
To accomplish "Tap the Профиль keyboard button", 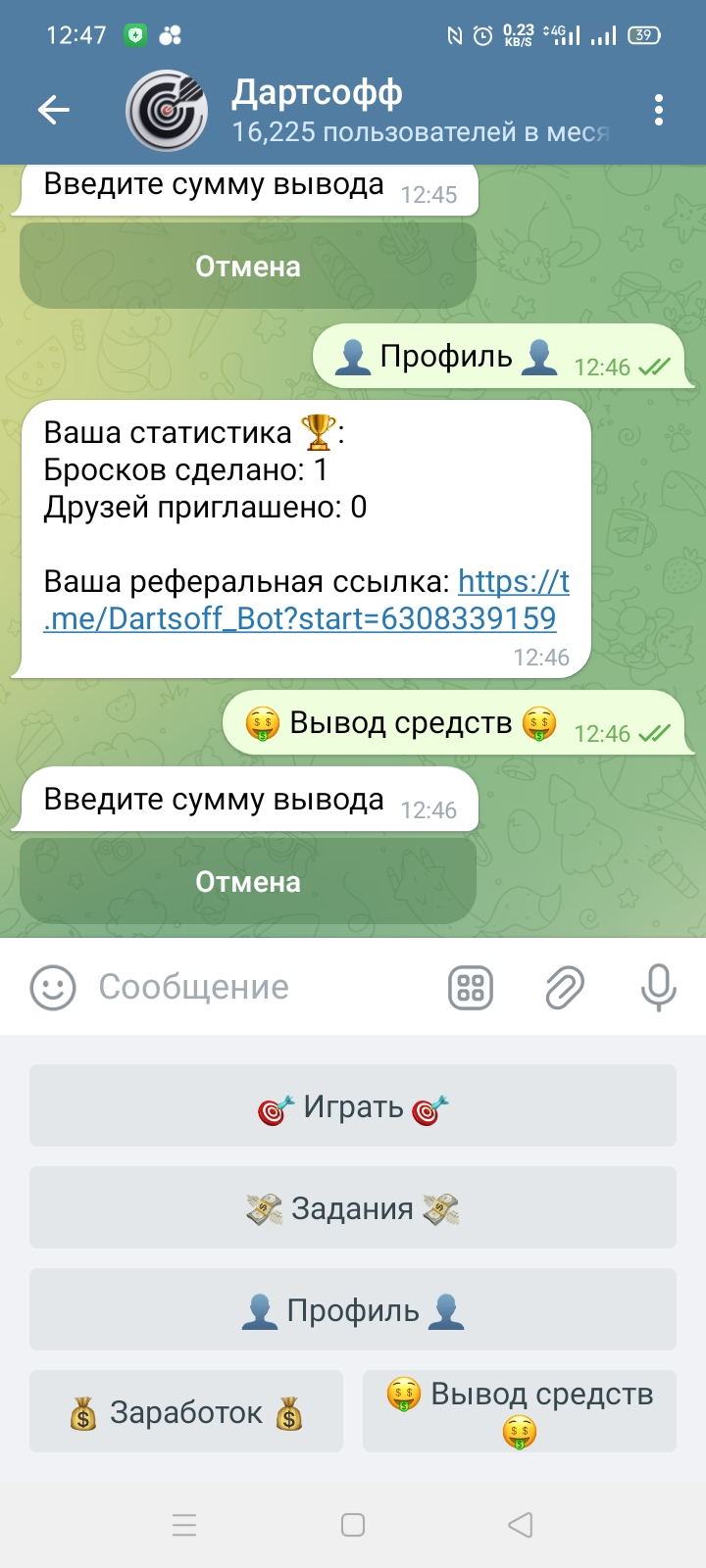I will pyautogui.click(x=353, y=1310).
